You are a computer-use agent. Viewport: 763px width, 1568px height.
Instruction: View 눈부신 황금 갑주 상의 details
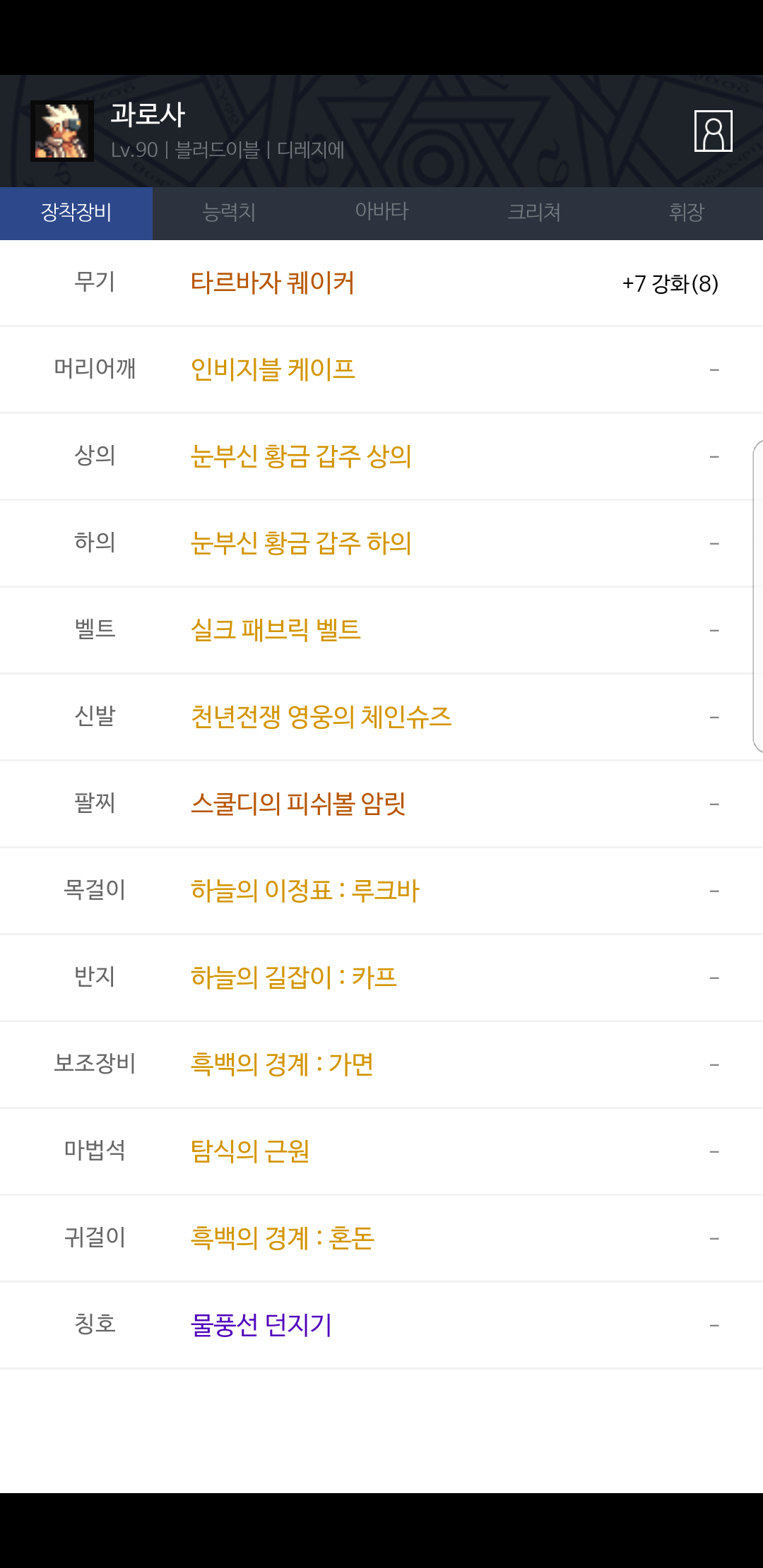301,456
